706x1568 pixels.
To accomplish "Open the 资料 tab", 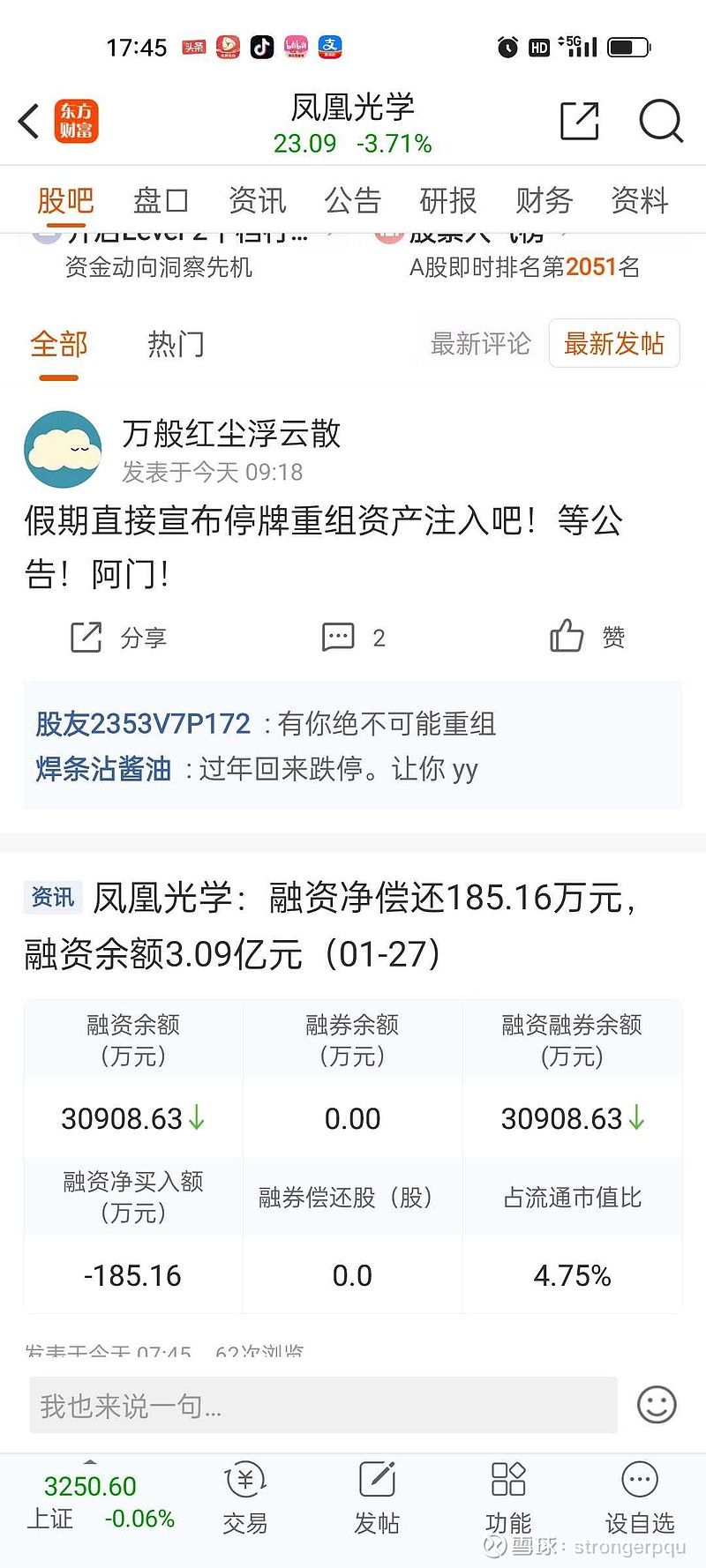I will pyautogui.click(x=640, y=200).
